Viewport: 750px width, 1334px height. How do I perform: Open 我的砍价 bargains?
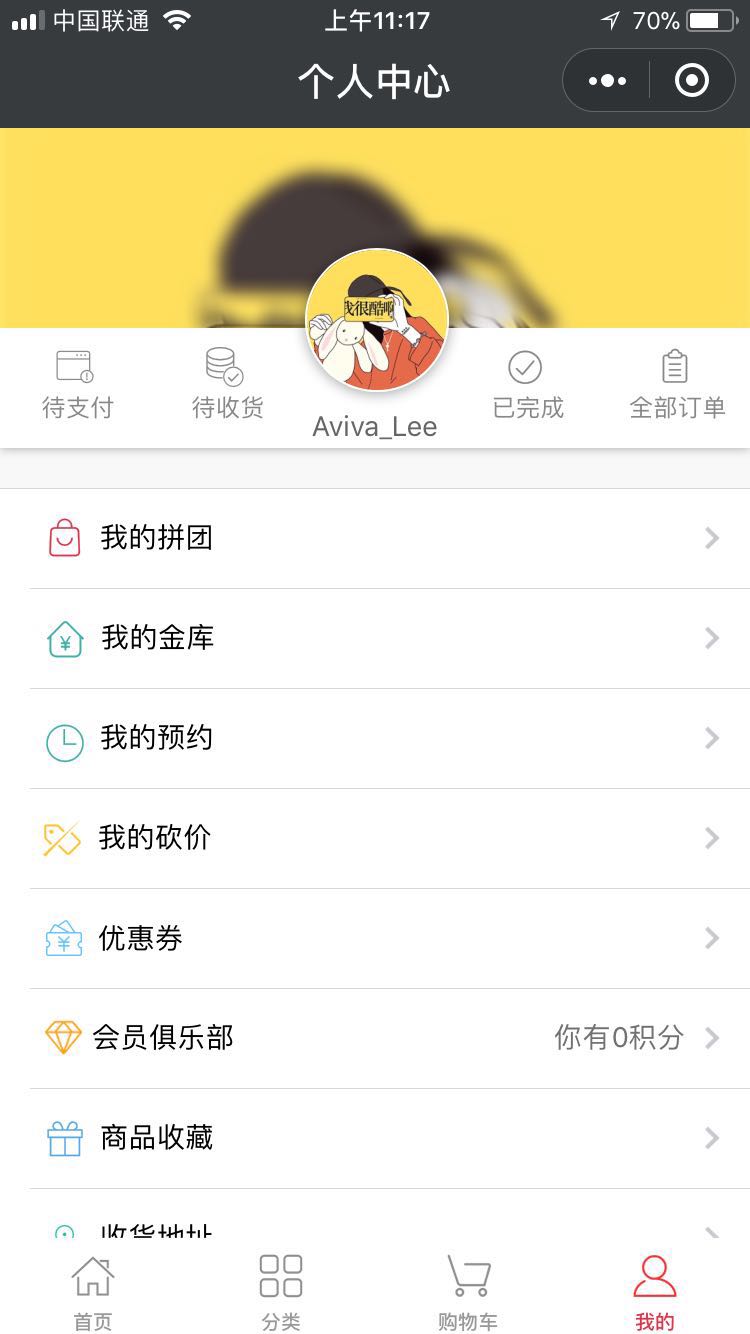[x=375, y=838]
